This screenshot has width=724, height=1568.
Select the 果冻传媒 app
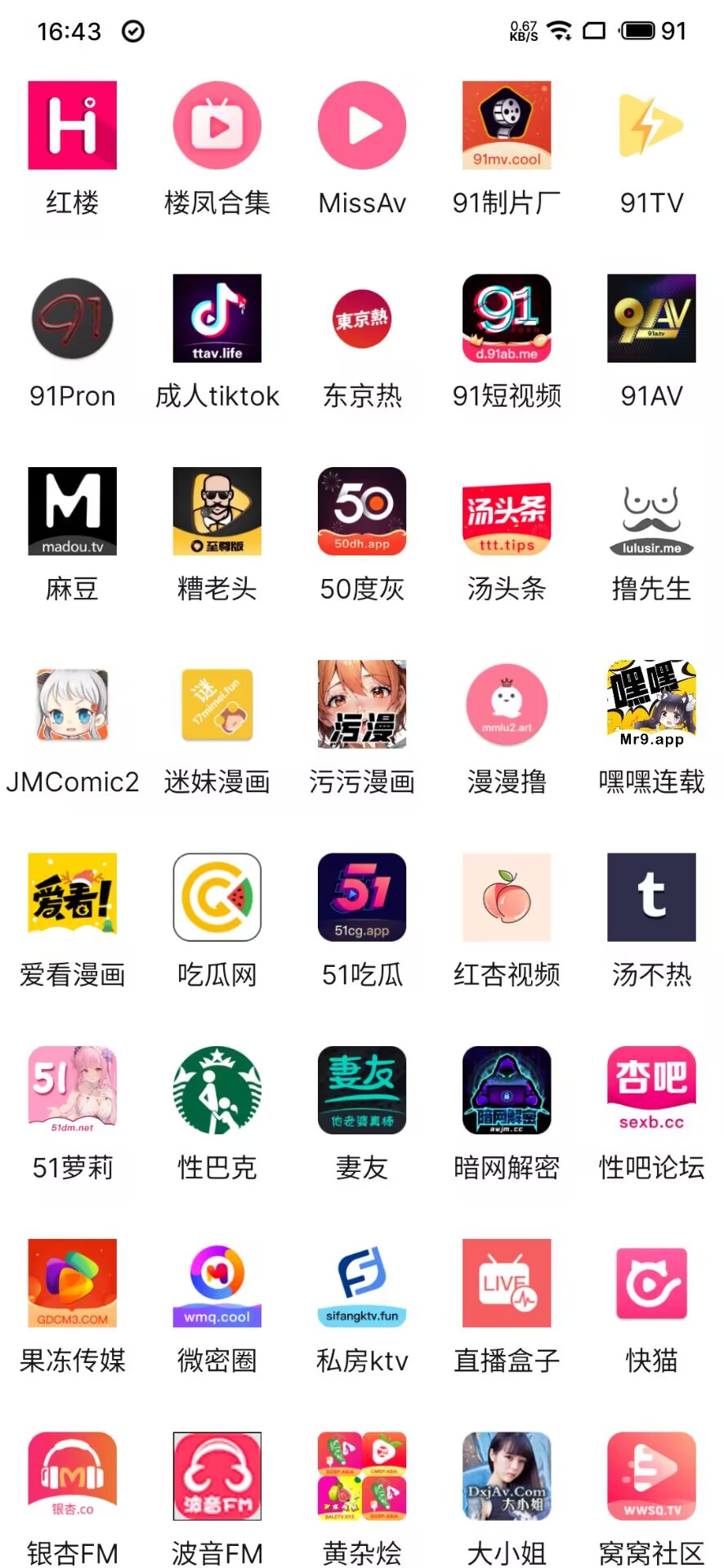[72, 1283]
